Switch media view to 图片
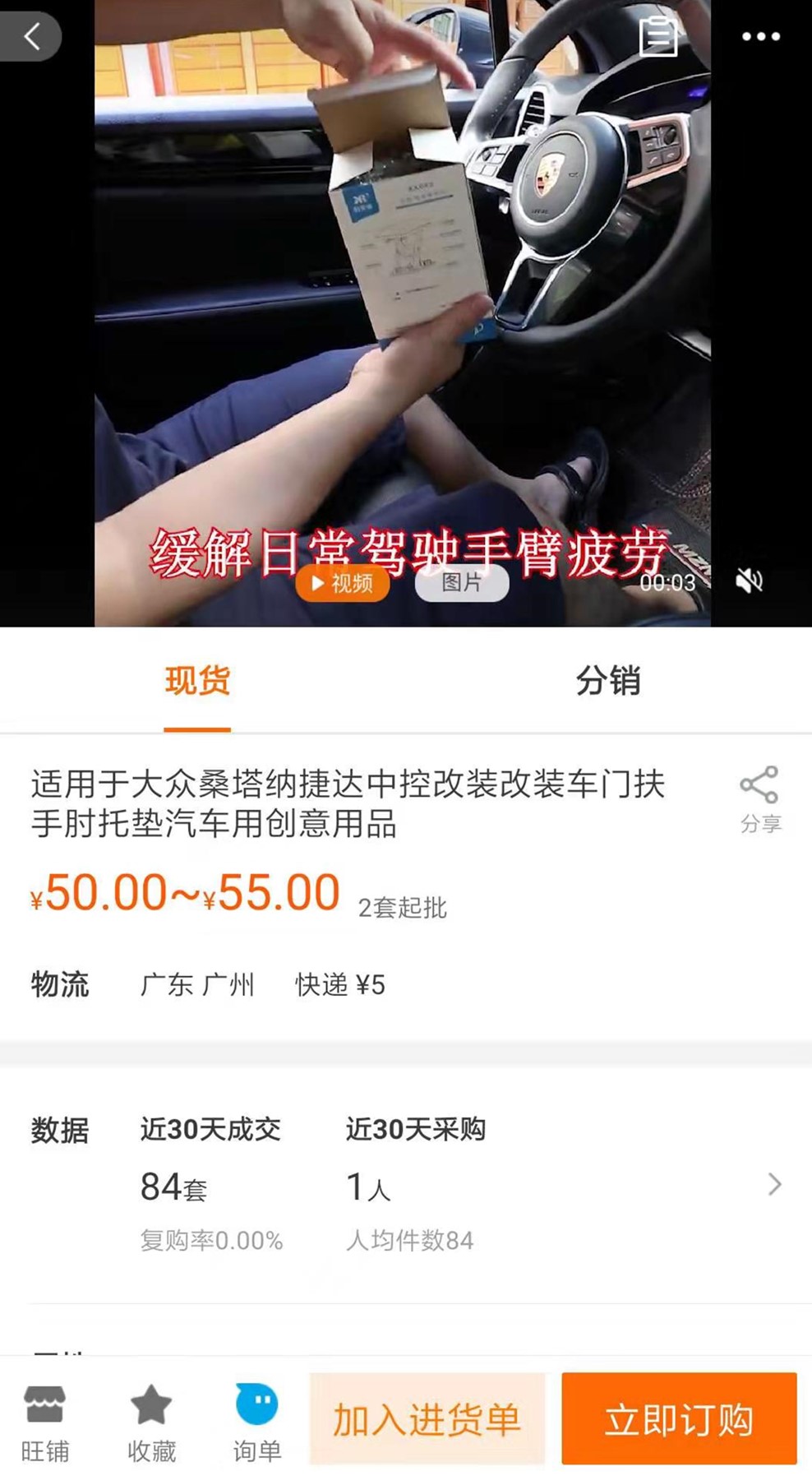This screenshot has height=1476, width=812. click(462, 584)
